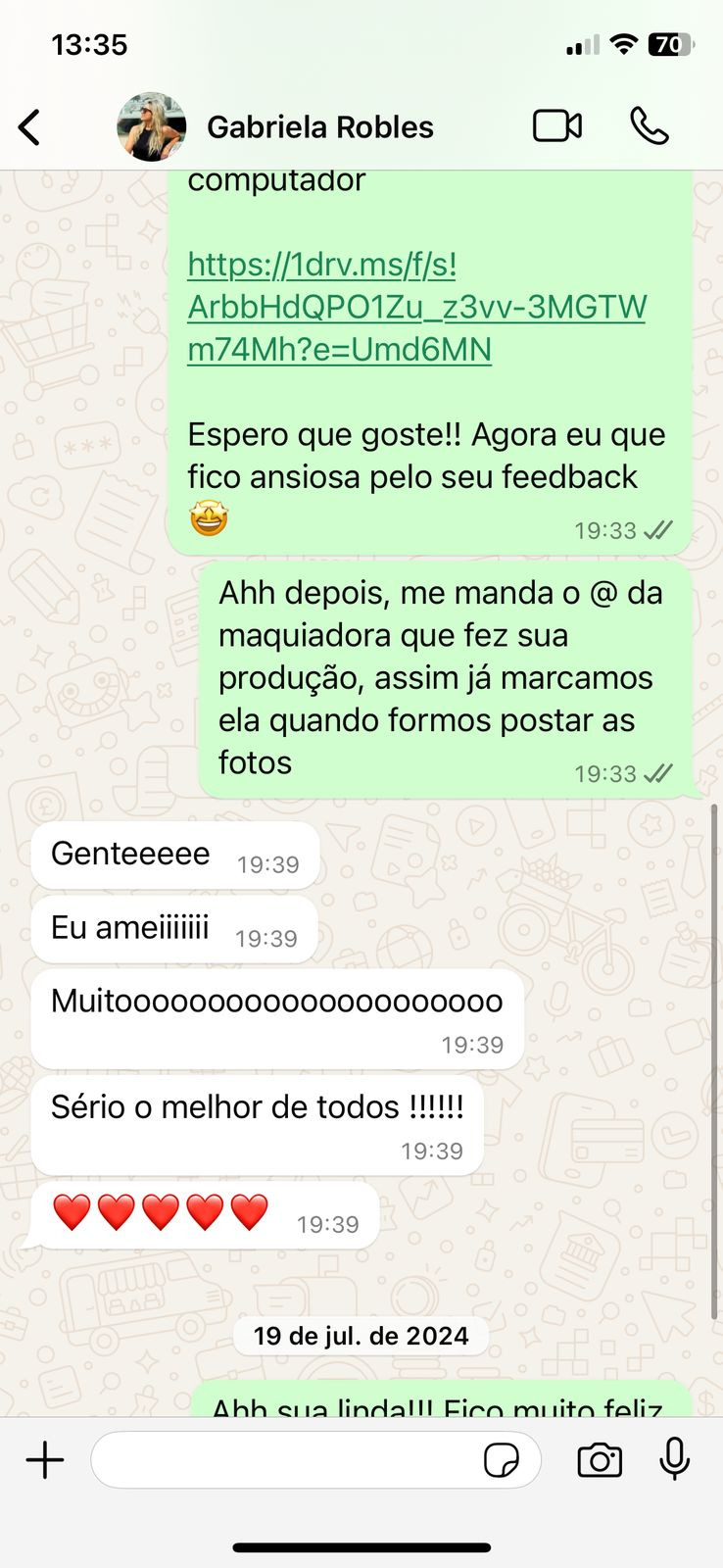Focus the message text field

[284, 1460]
